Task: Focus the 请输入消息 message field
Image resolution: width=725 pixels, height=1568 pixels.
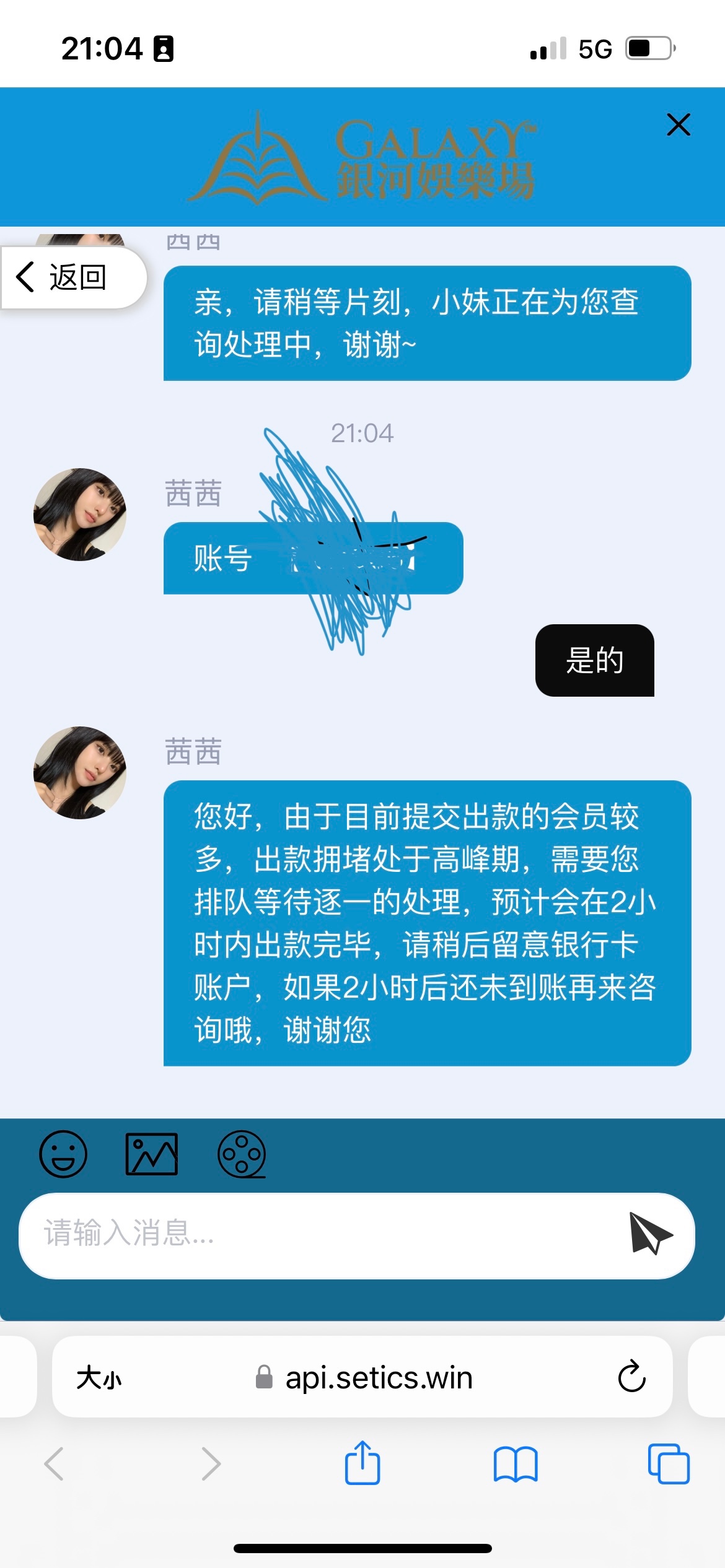Action: point(322,1233)
